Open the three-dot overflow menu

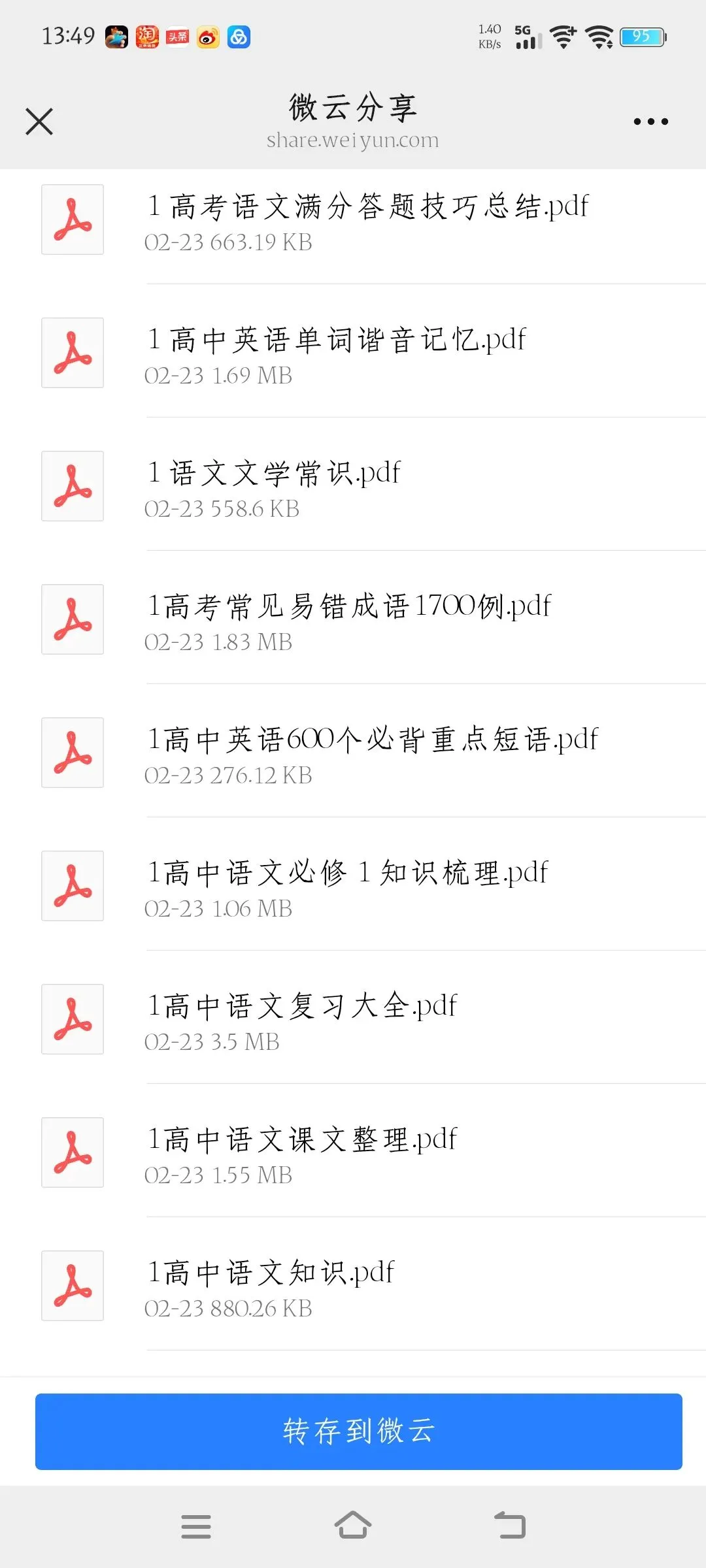[650, 122]
